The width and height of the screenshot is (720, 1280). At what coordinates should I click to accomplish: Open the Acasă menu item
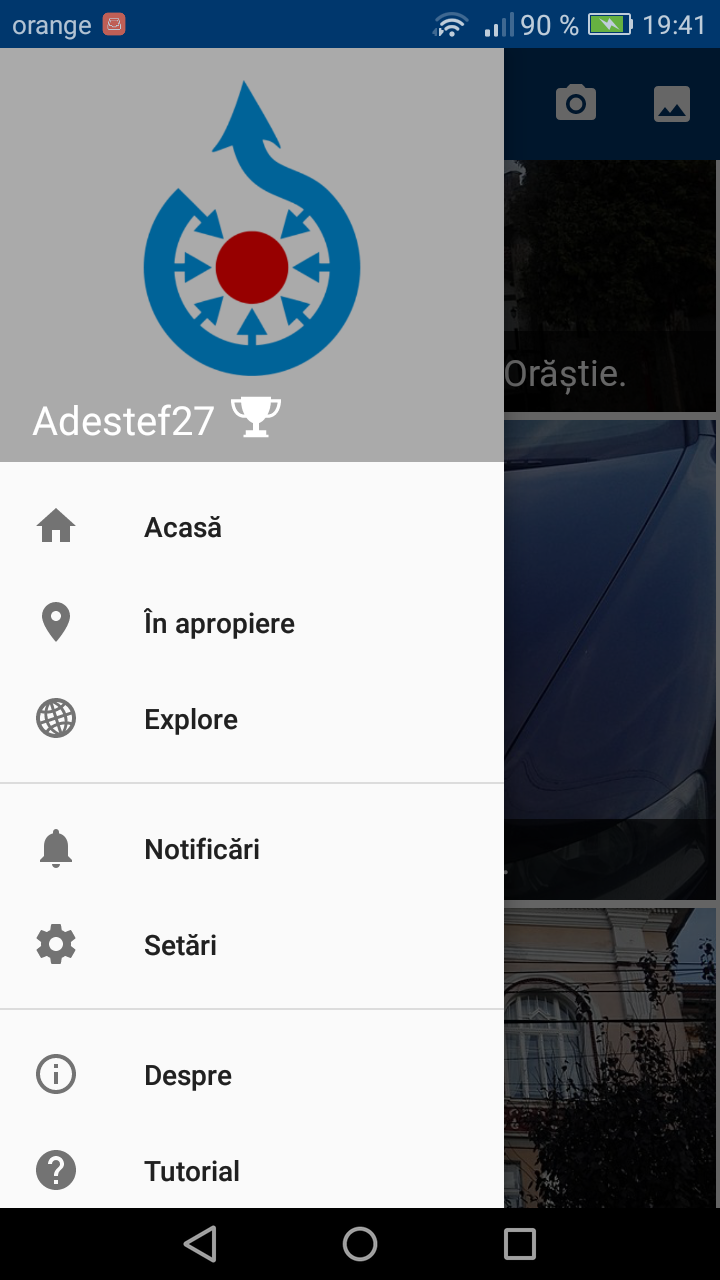183,527
